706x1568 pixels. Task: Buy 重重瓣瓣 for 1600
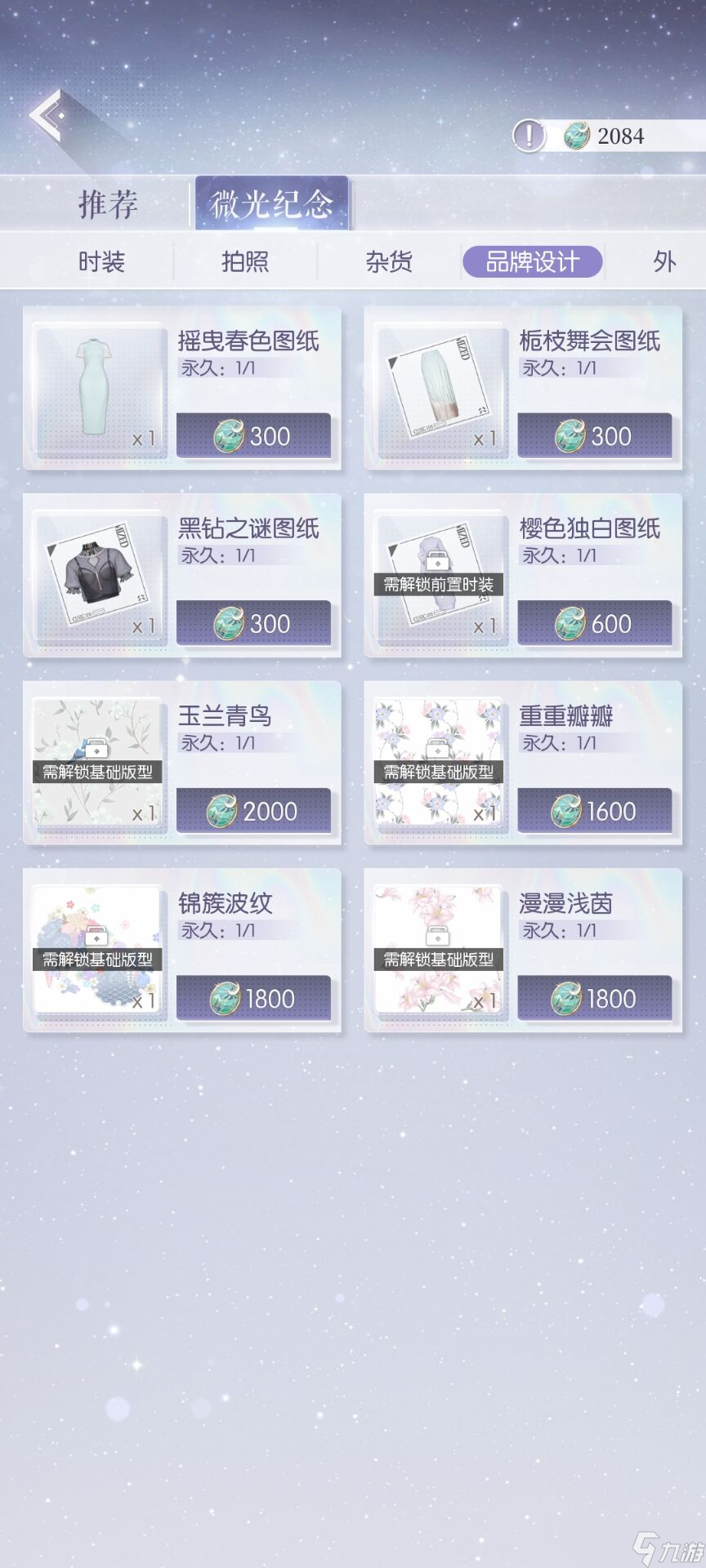pyautogui.click(x=594, y=811)
